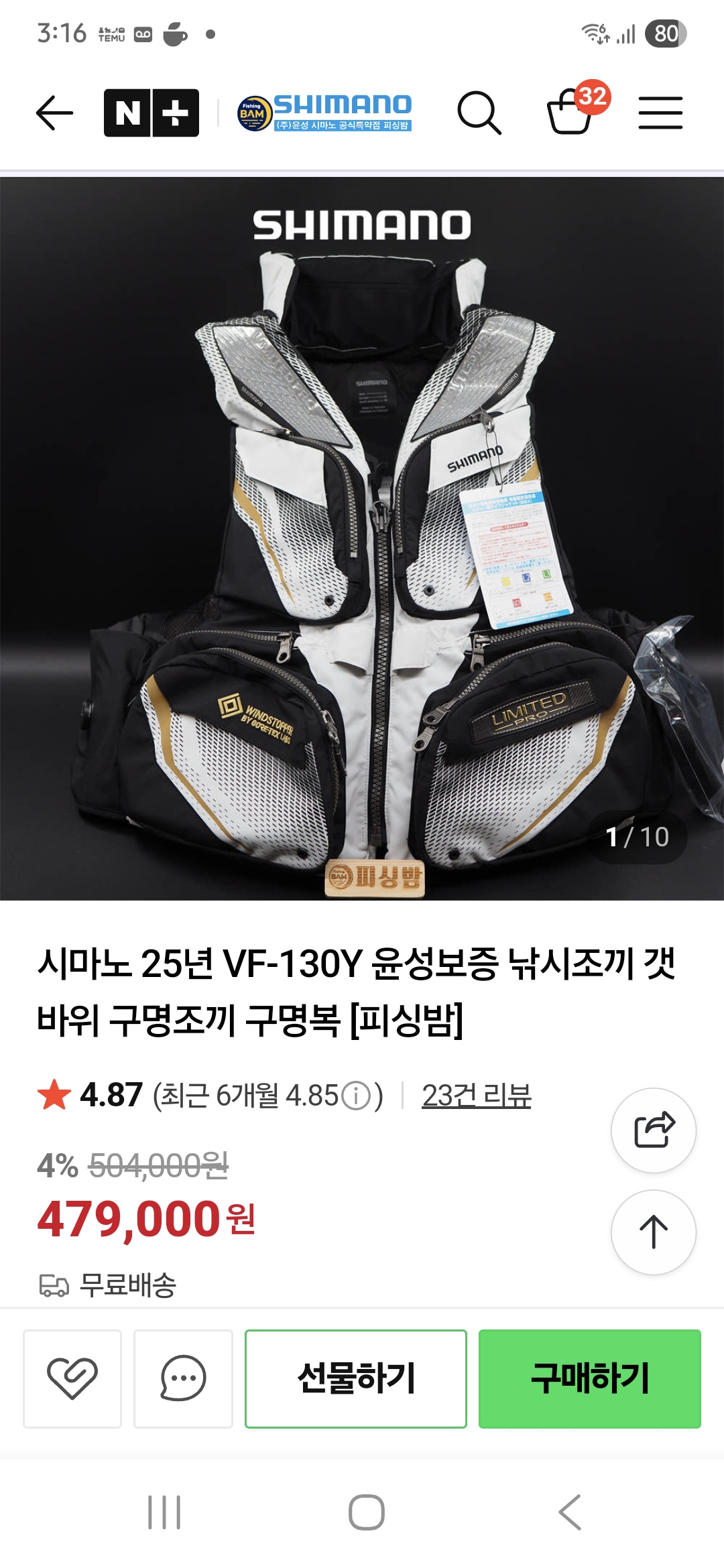View the Shimano vest product image
This screenshot has width=724, height=1568.
pos(362,536)
